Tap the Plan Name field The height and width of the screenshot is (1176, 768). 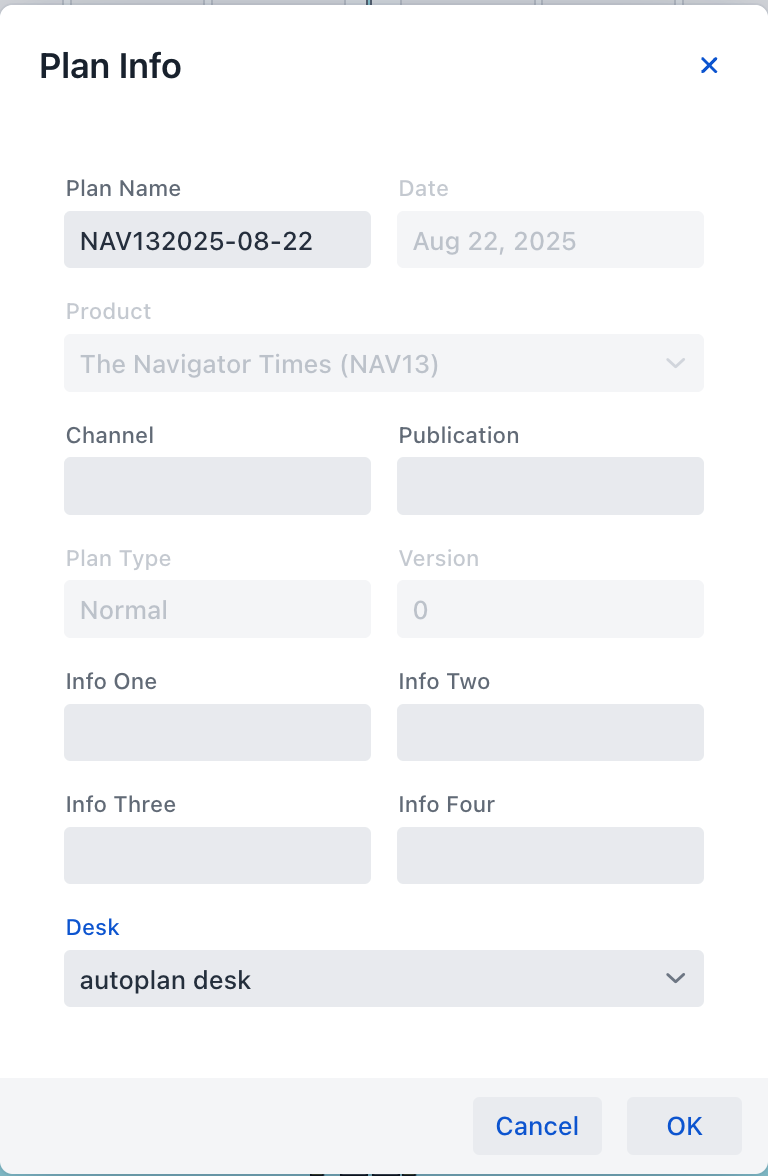point(217,240)
